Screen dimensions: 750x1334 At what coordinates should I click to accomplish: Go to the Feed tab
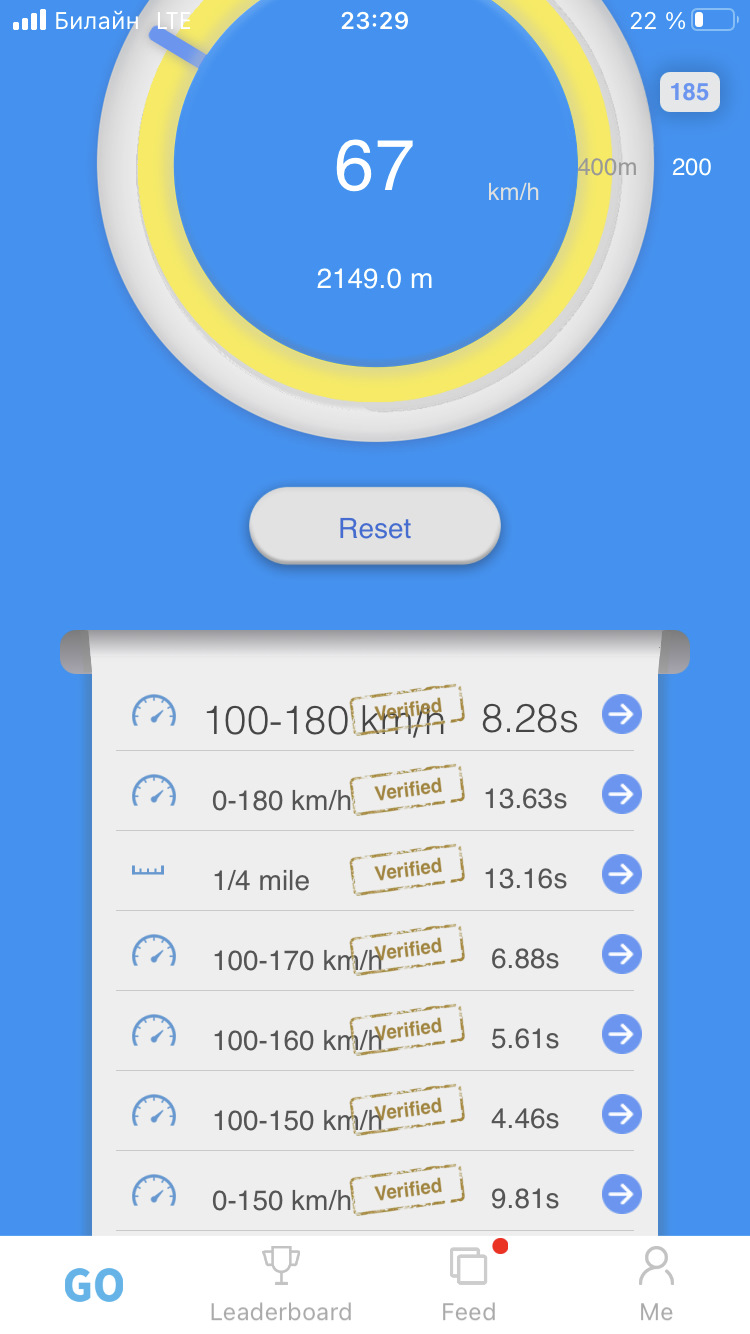tap(468, 1286)
